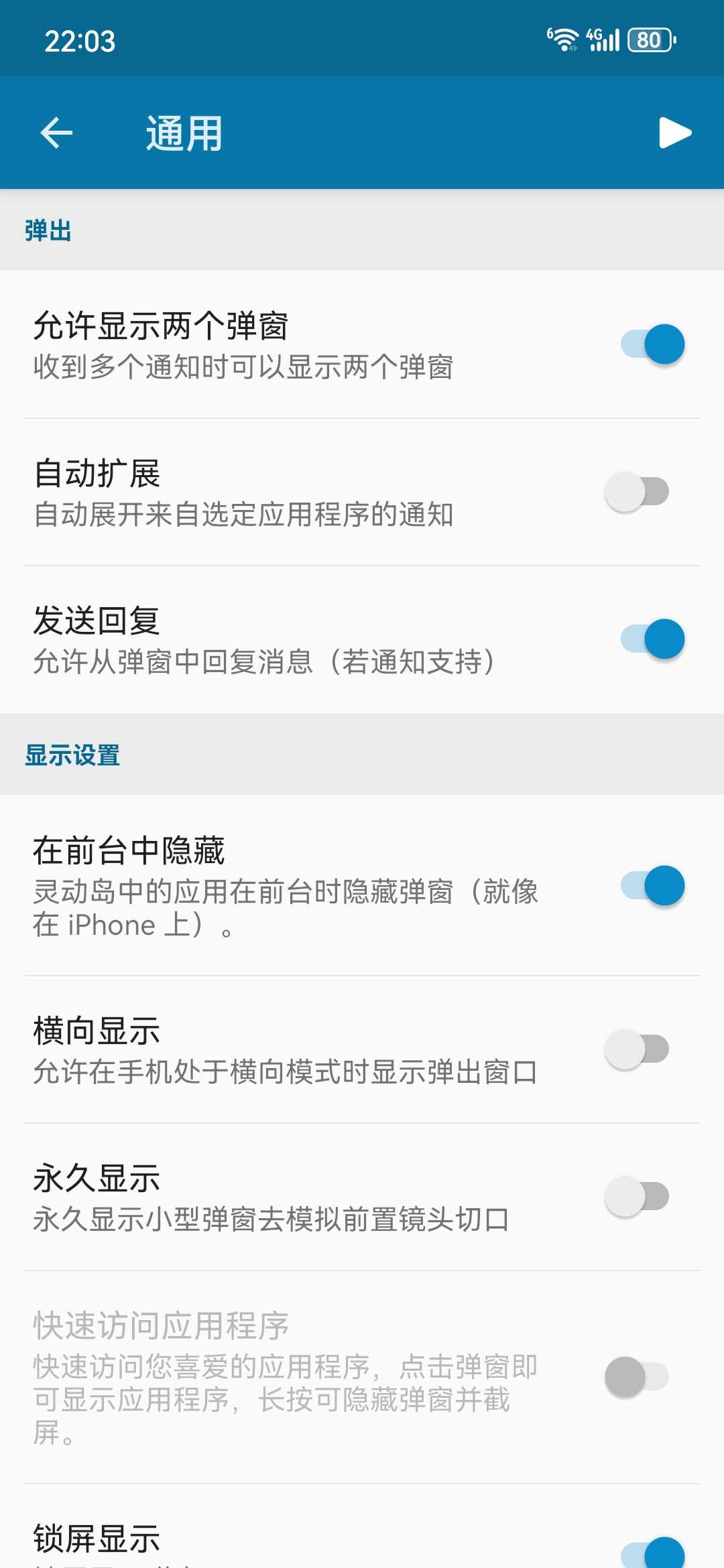Enable the 自动扩展 switch
Image resolution: width=724 pixels, height=1568 pixels.
point(638,492)
